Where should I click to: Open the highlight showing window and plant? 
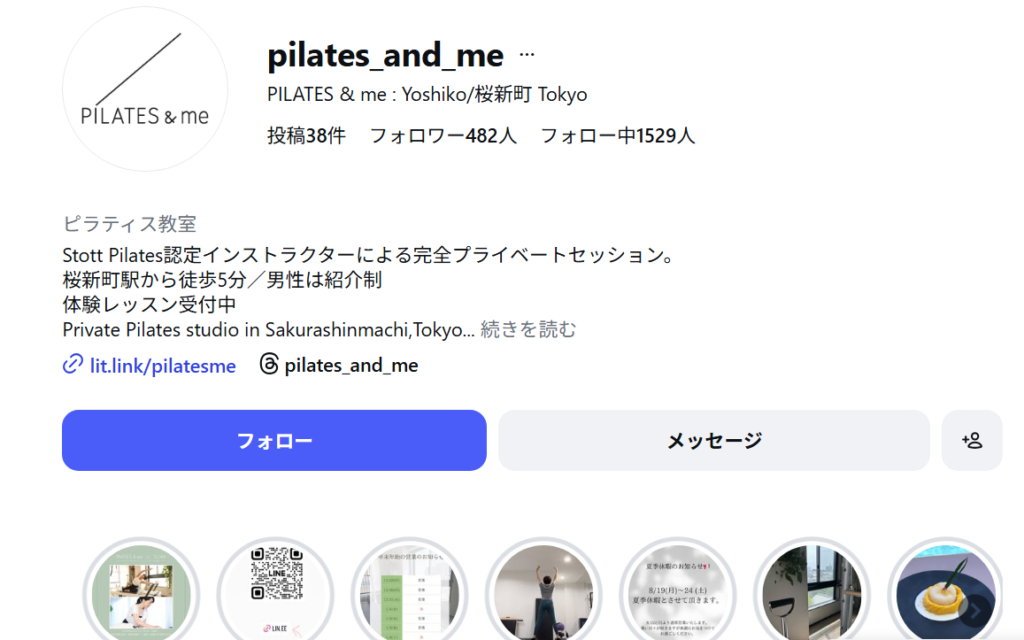coord(812,592)
